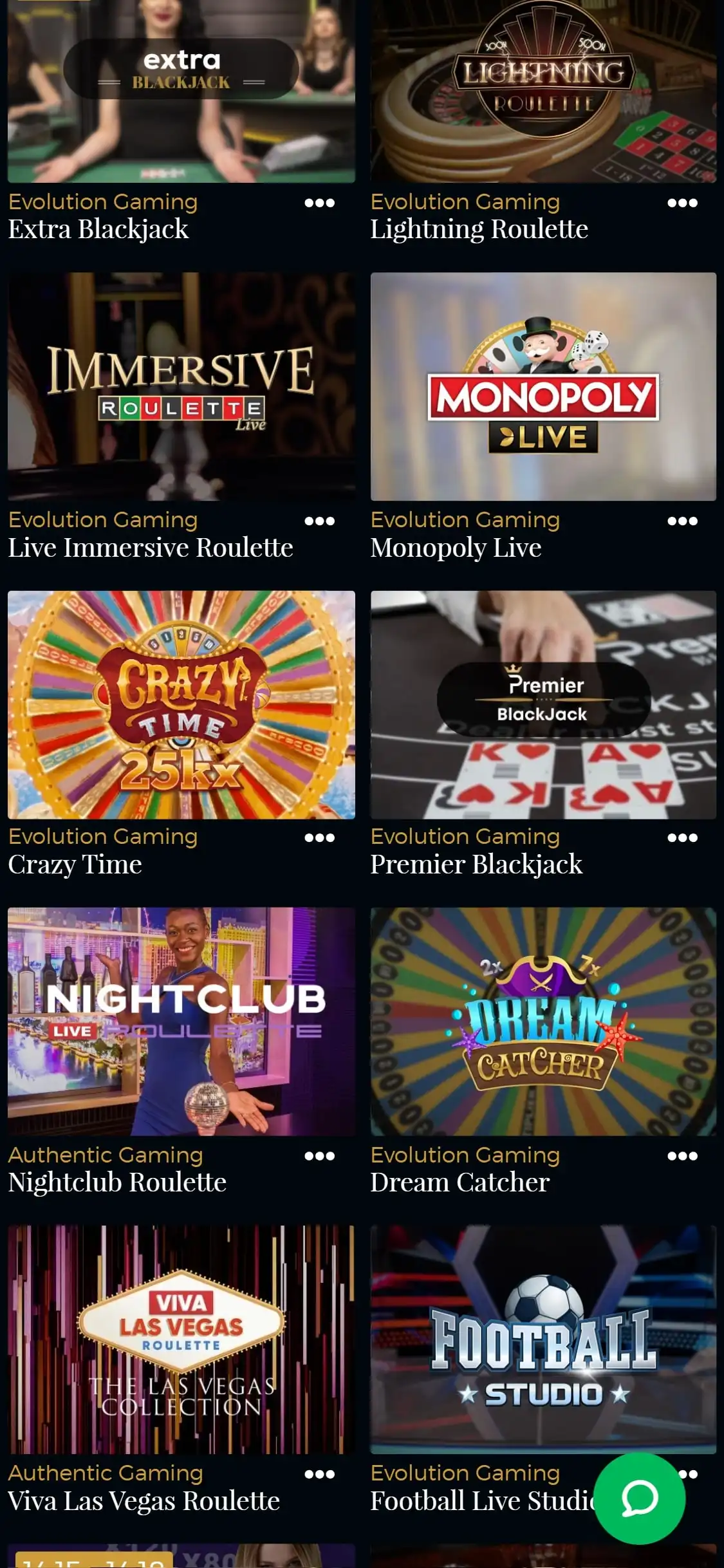The width and height of the screenshot is (724, 1568).
Task: Open the Extra Blackjack game tile
Action: pyautogui.click(x=181, y=91)
